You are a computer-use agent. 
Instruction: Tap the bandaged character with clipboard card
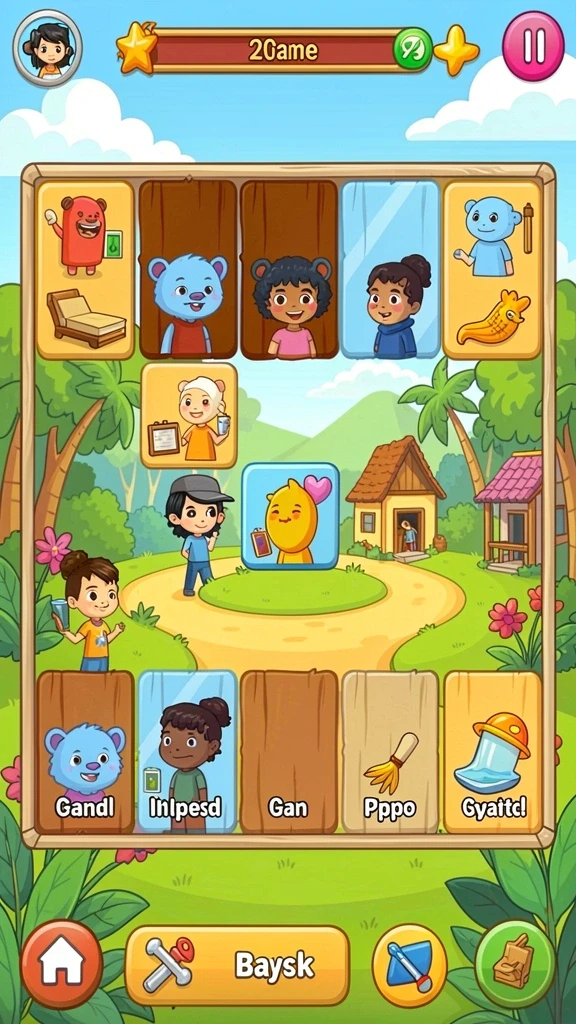[189, 416]
